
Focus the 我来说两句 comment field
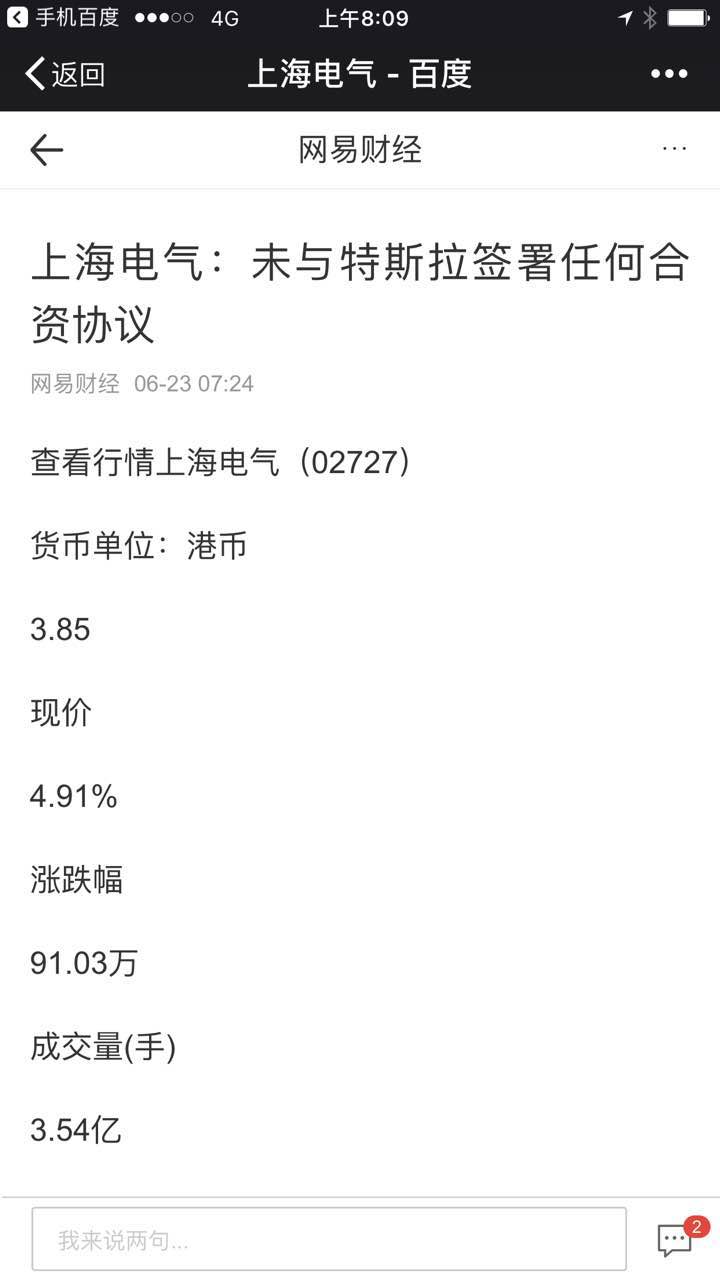click(328, 1240)
